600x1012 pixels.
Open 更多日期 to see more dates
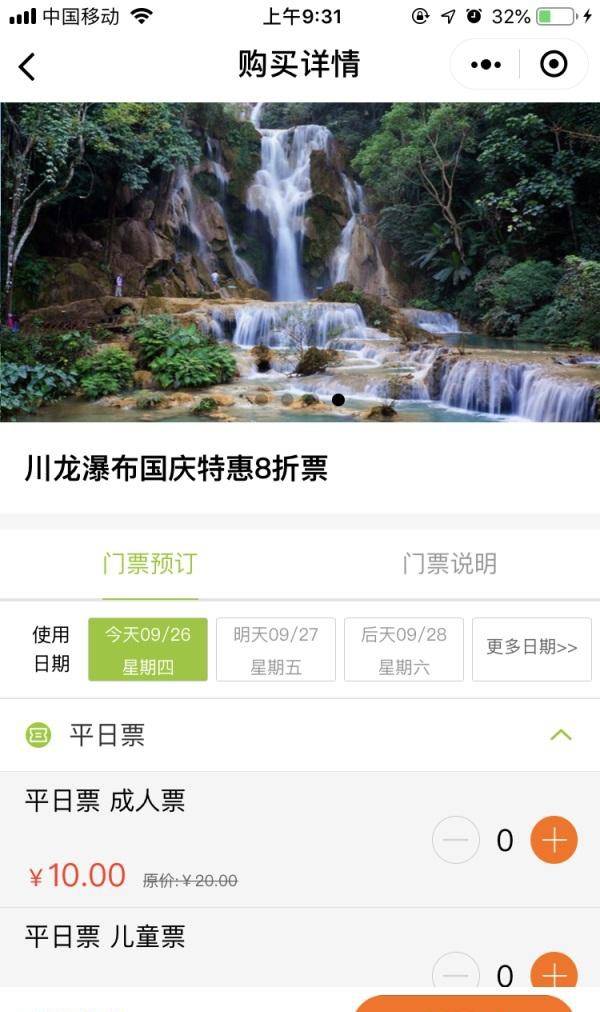532,648
